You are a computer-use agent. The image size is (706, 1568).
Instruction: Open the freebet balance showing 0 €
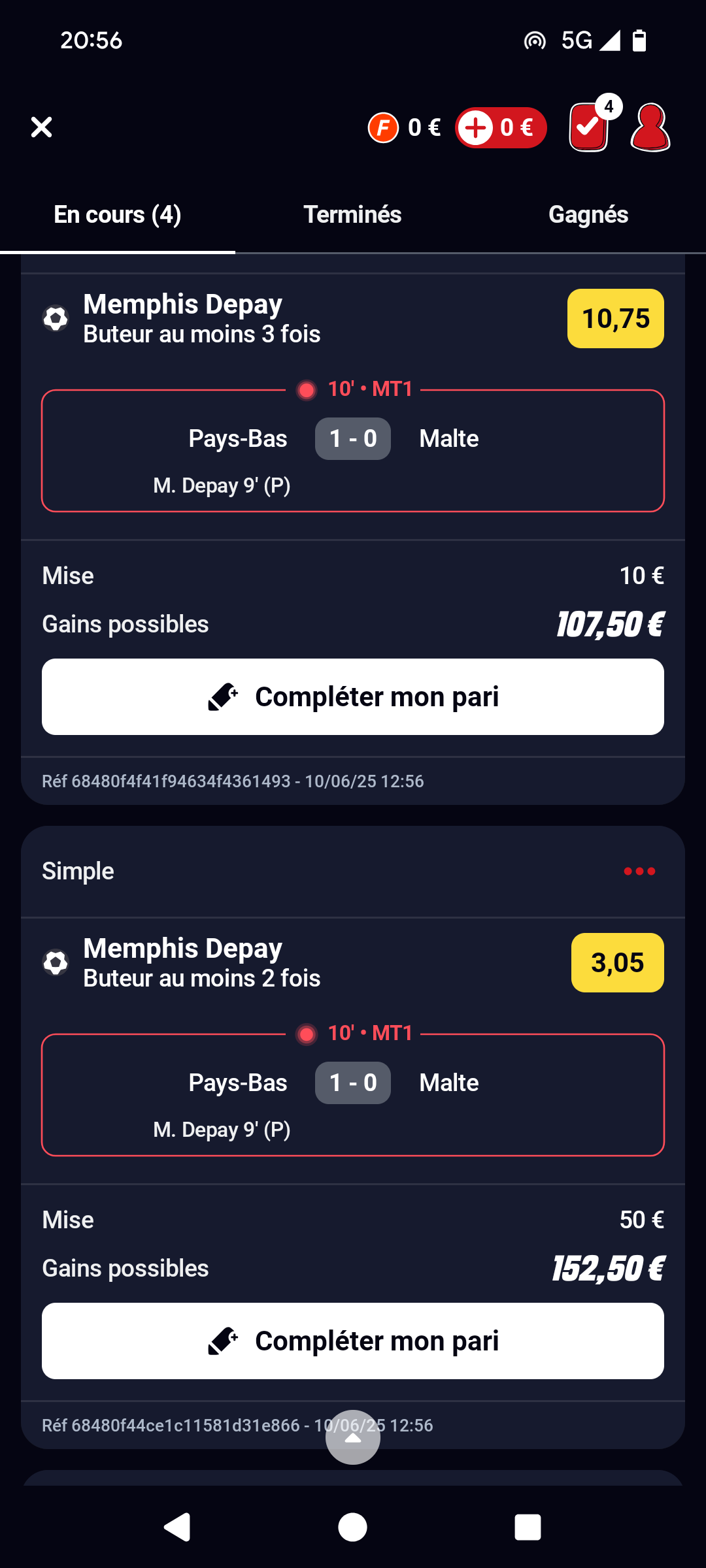(405, 127)
